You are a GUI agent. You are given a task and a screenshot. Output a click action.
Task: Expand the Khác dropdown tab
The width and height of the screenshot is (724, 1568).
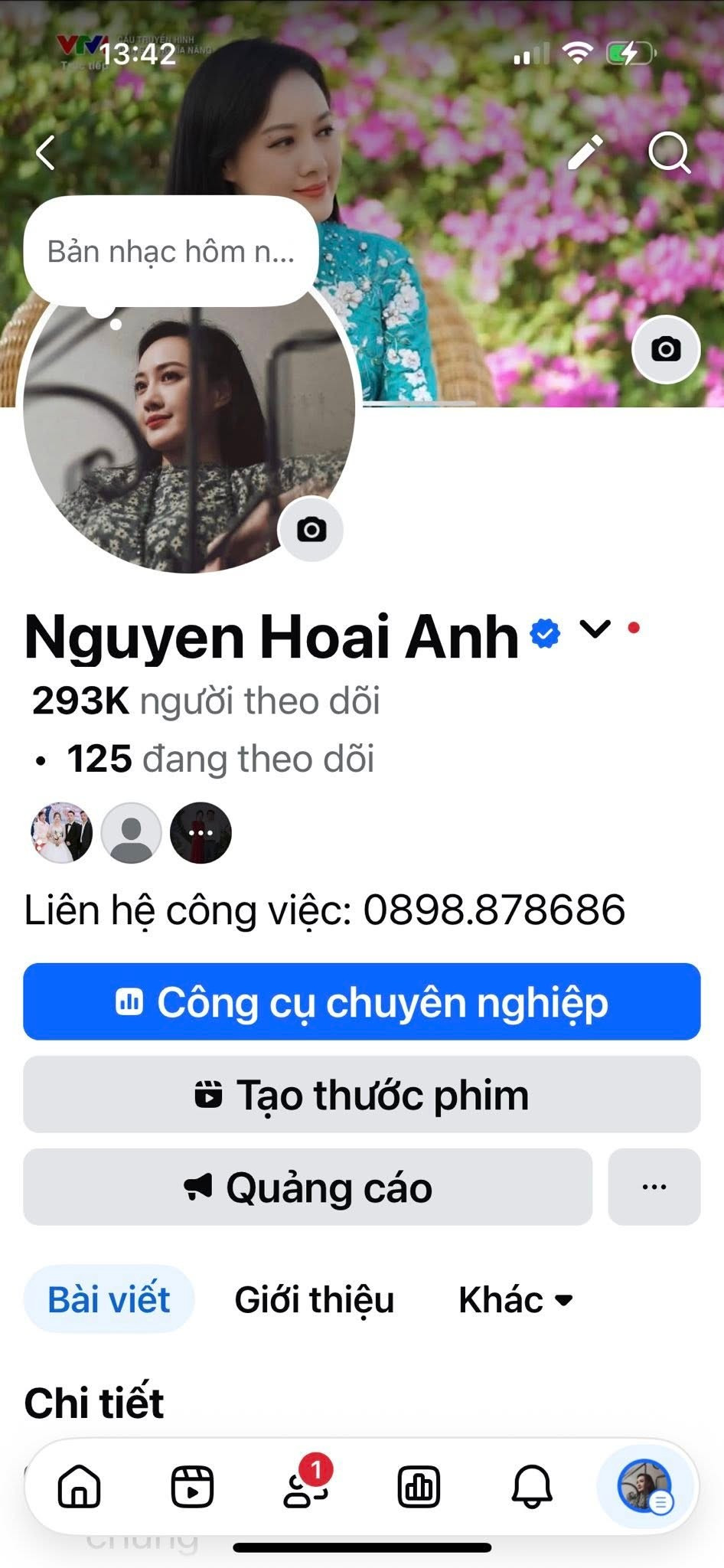click(x=515, y=1299)
